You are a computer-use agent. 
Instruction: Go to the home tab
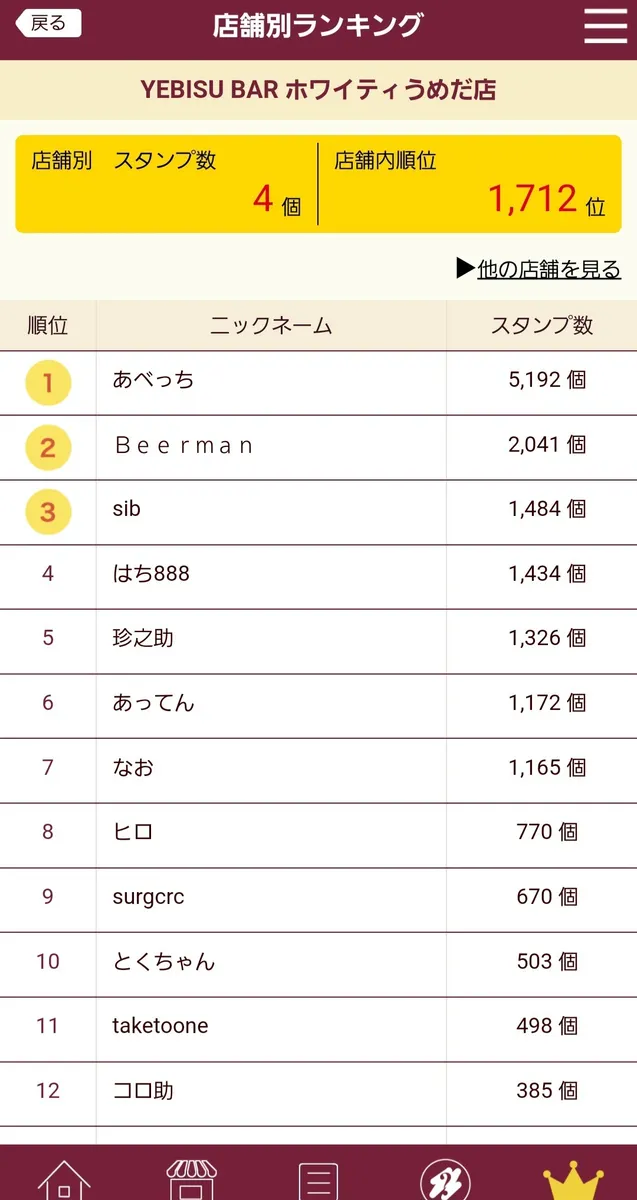[64, 1179]
